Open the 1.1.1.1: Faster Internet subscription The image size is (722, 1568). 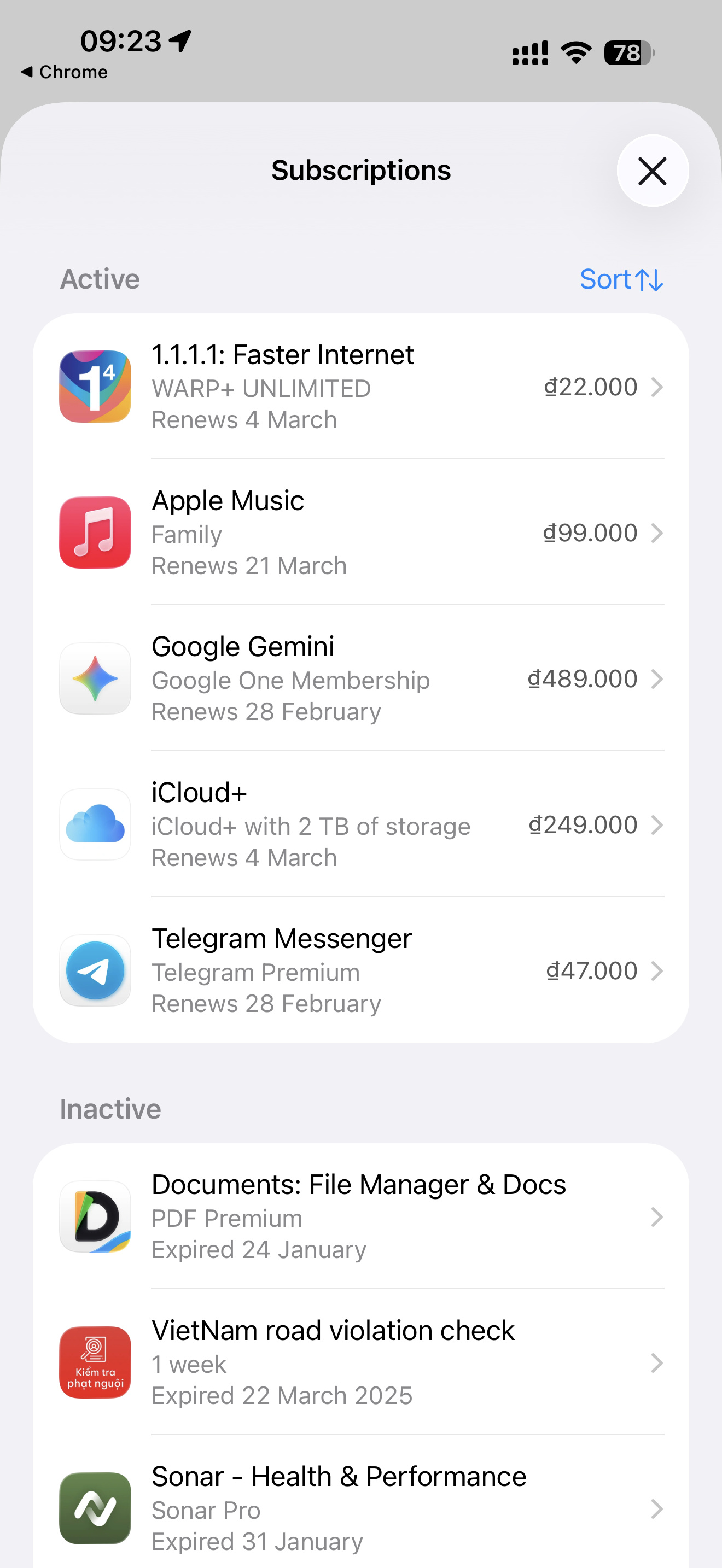point(360,387)
